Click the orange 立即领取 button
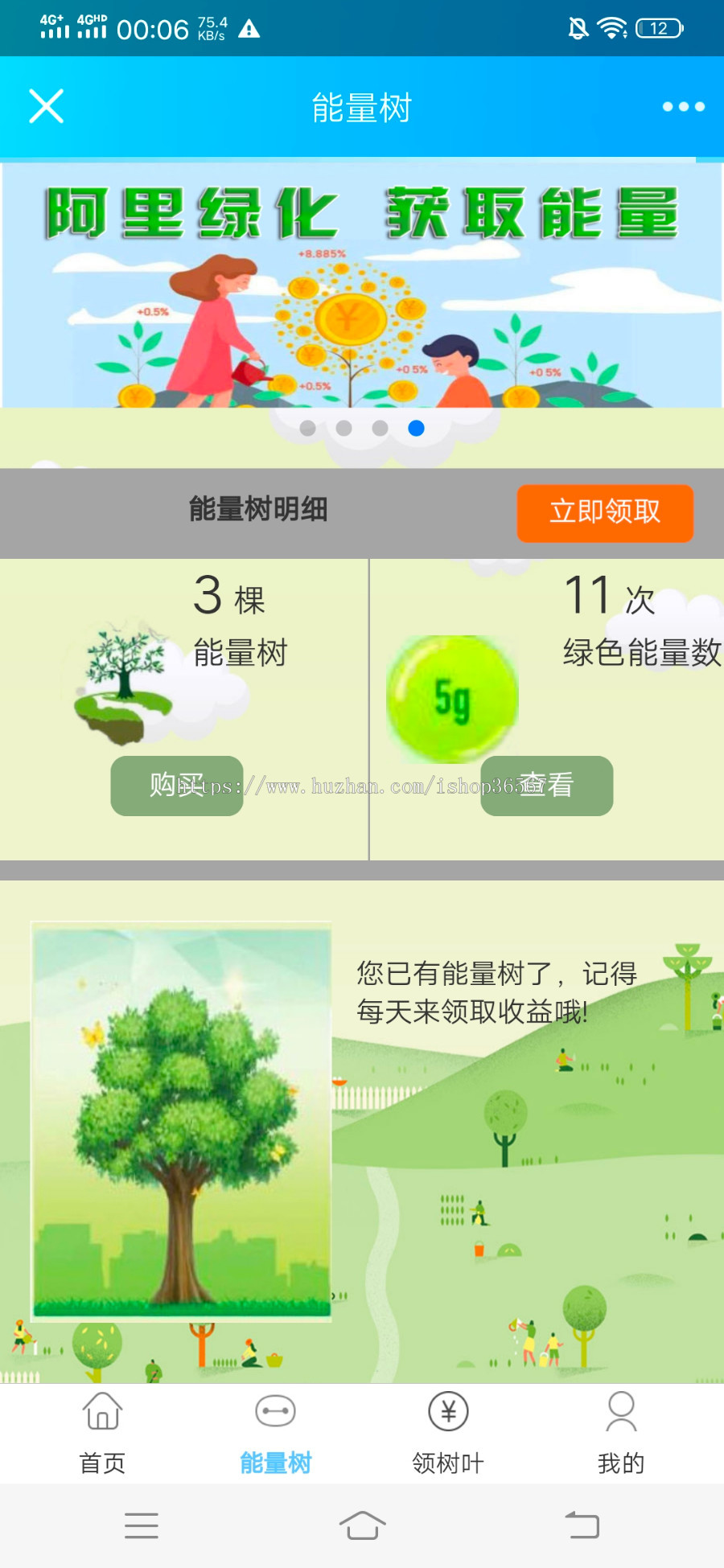The width and height of the screenshot is (724, 1568). (604, 512)
